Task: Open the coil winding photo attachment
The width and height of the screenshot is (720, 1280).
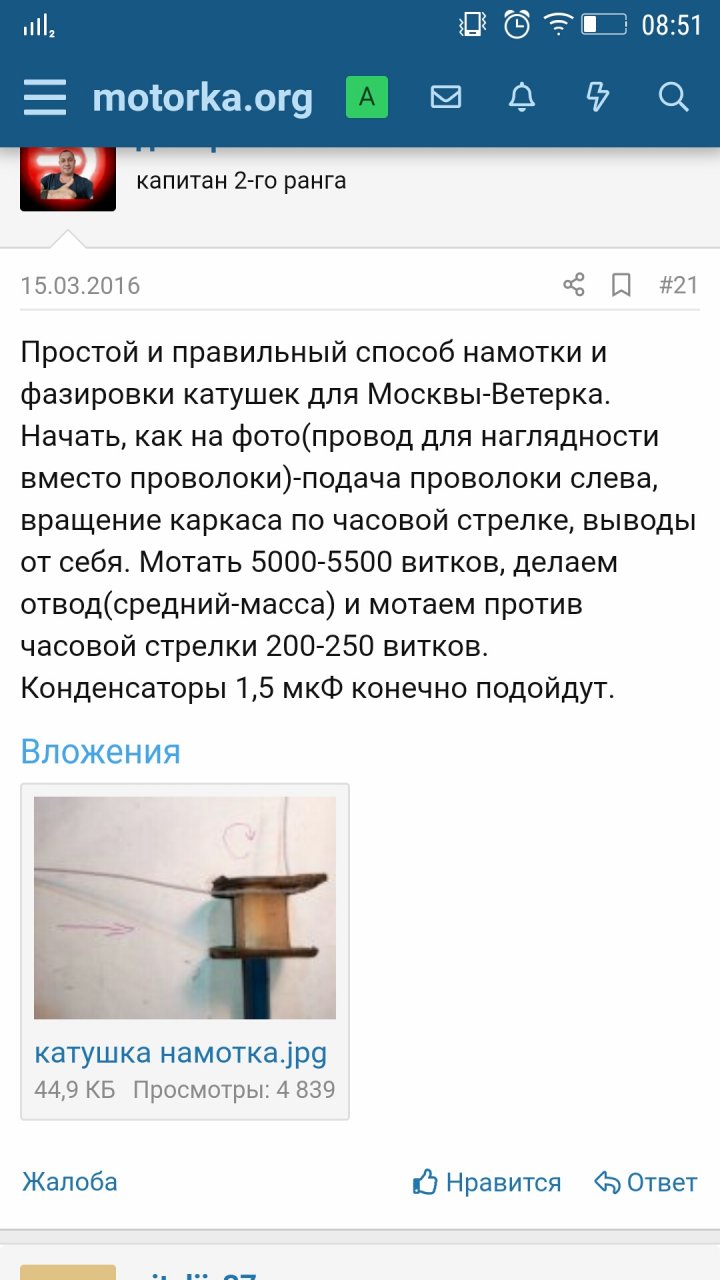Action: pos(185,907)
